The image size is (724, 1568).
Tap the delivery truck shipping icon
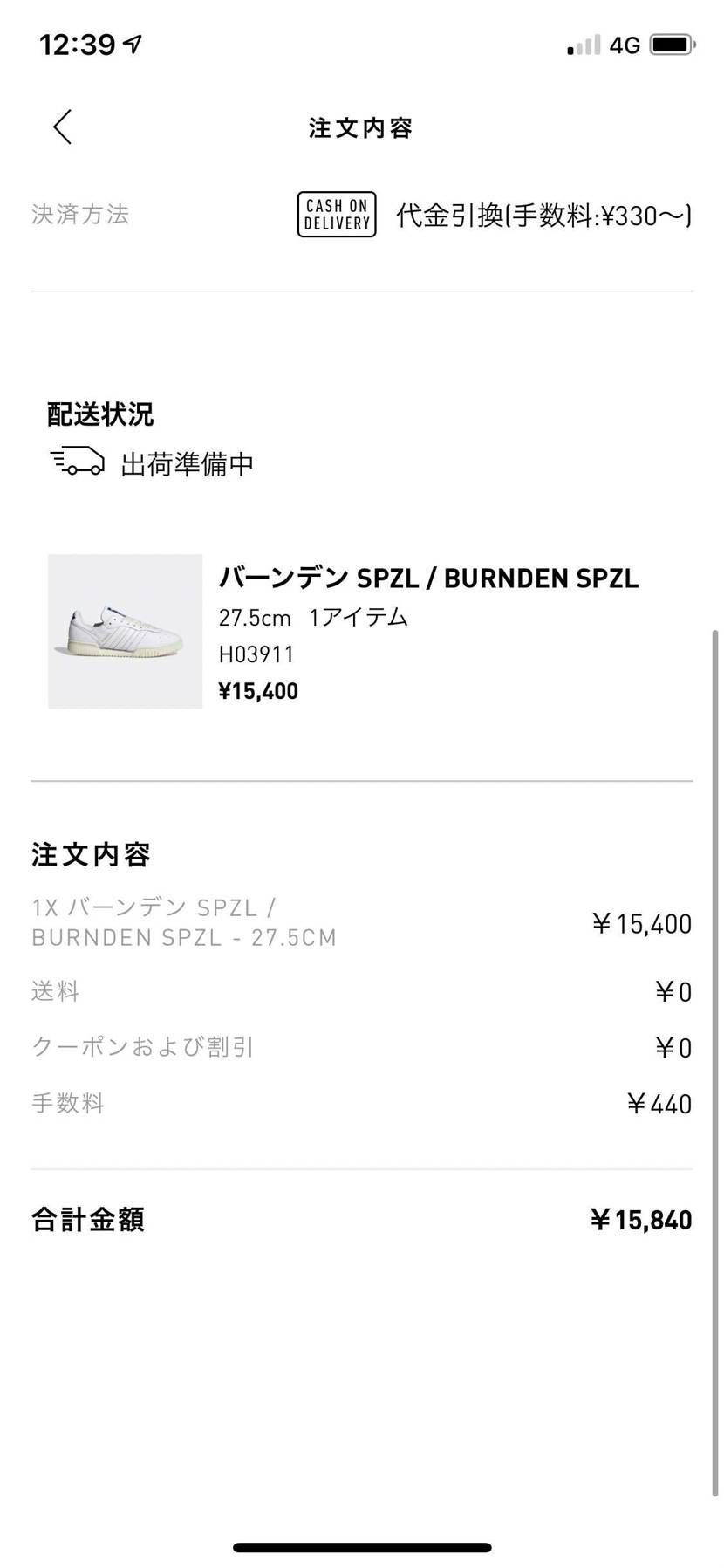(x=77, y=462)
